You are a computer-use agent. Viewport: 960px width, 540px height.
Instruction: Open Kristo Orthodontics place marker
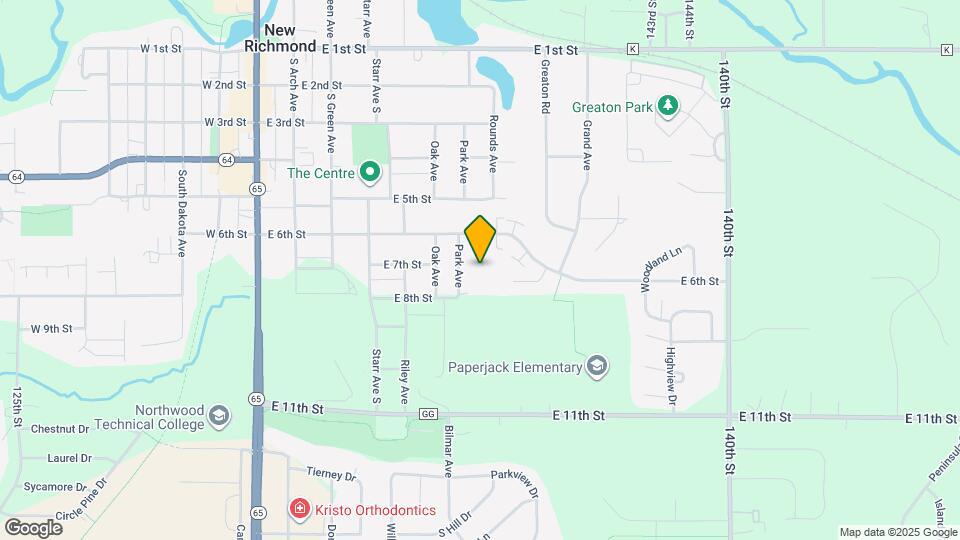(x=298, y=510)
